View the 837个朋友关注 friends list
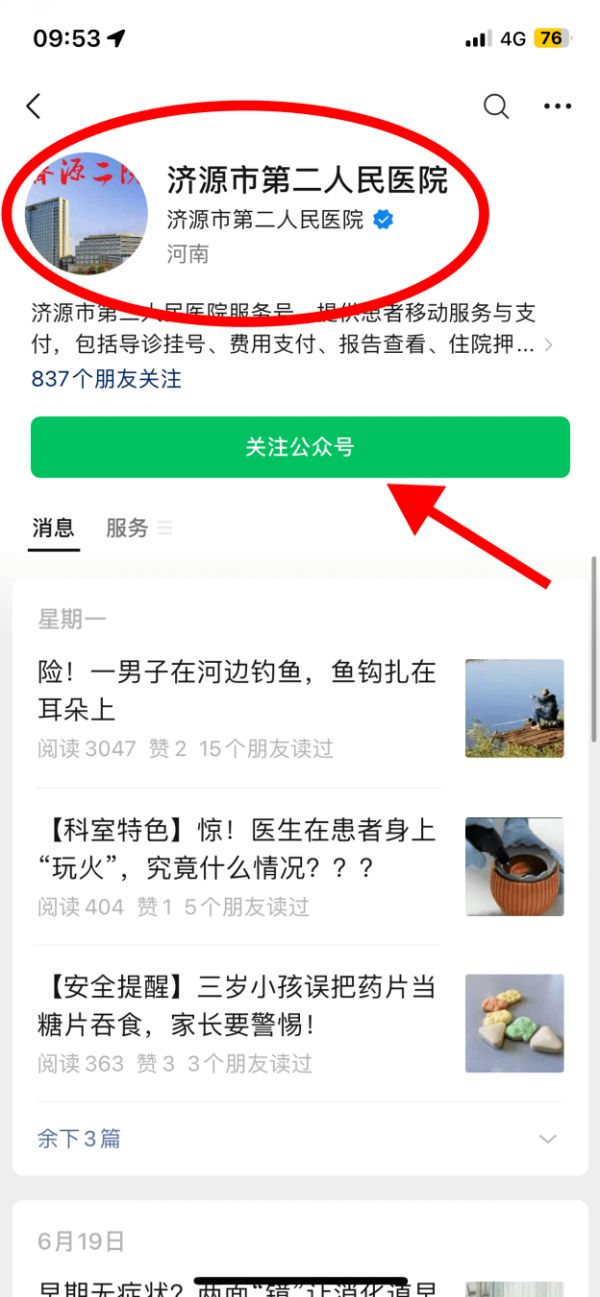600x1297 pixels. (x=107, y=379)
